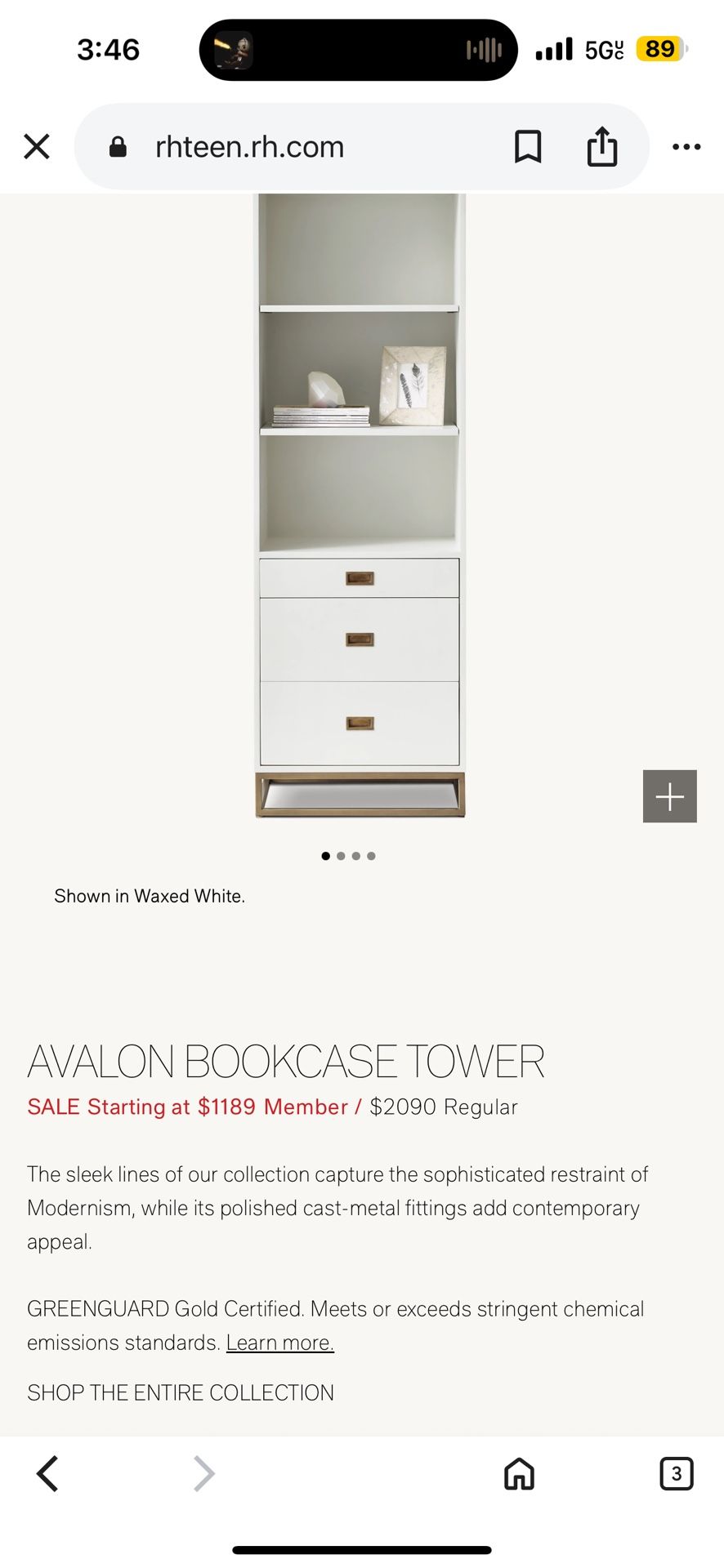
Task: Zoom the bookcase image with plus button
Action: tap(670, 796)
